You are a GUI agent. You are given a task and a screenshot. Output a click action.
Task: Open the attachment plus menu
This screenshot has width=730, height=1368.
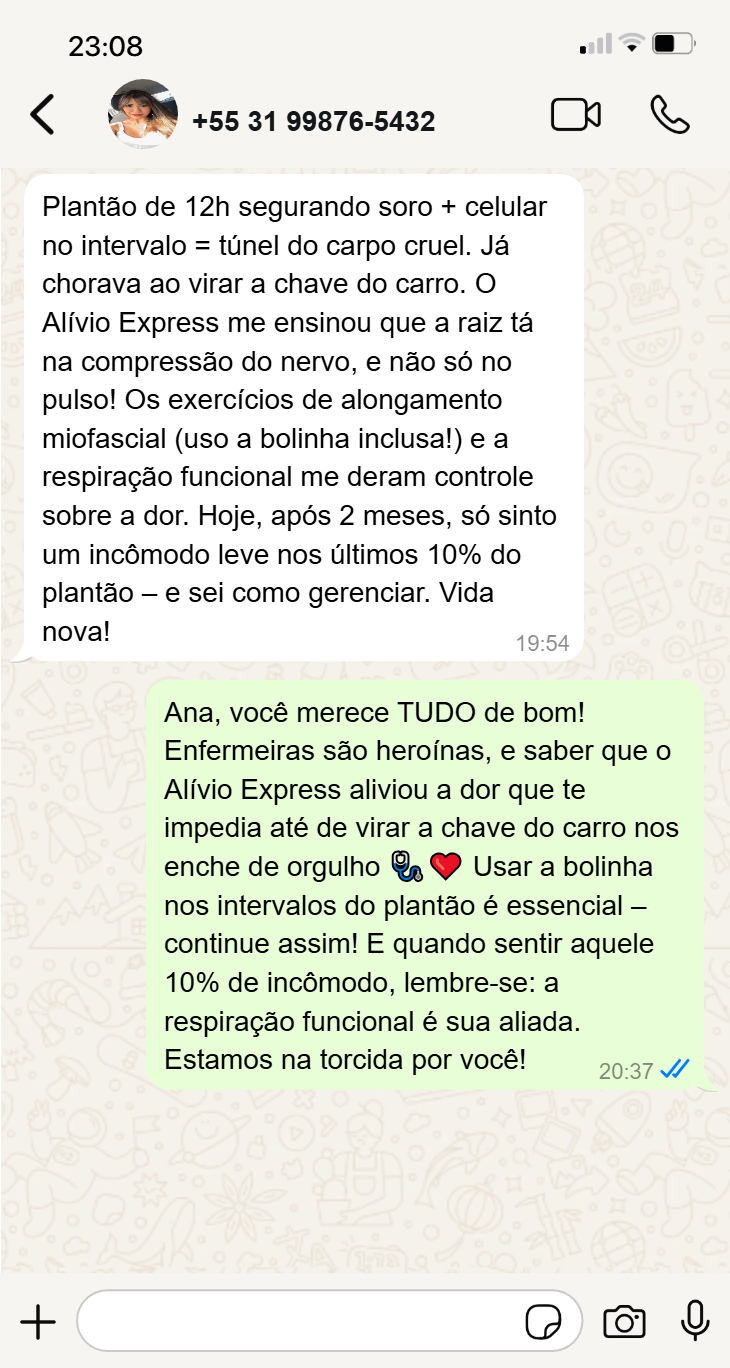[x=38, y=1322]
